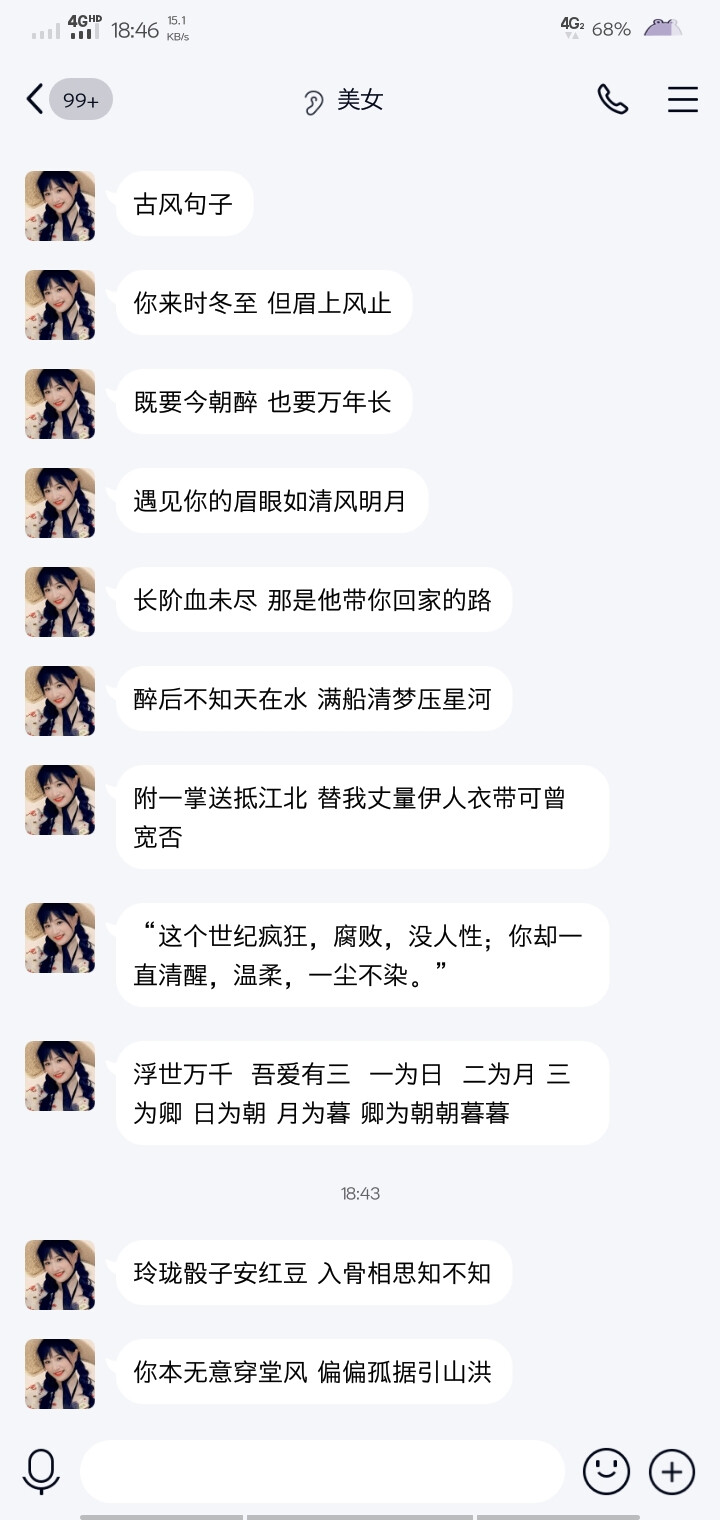Tap the avatar beside the last message
Image resolution: width=720 pixels, height=1520 pixels.
(59, 1373)
